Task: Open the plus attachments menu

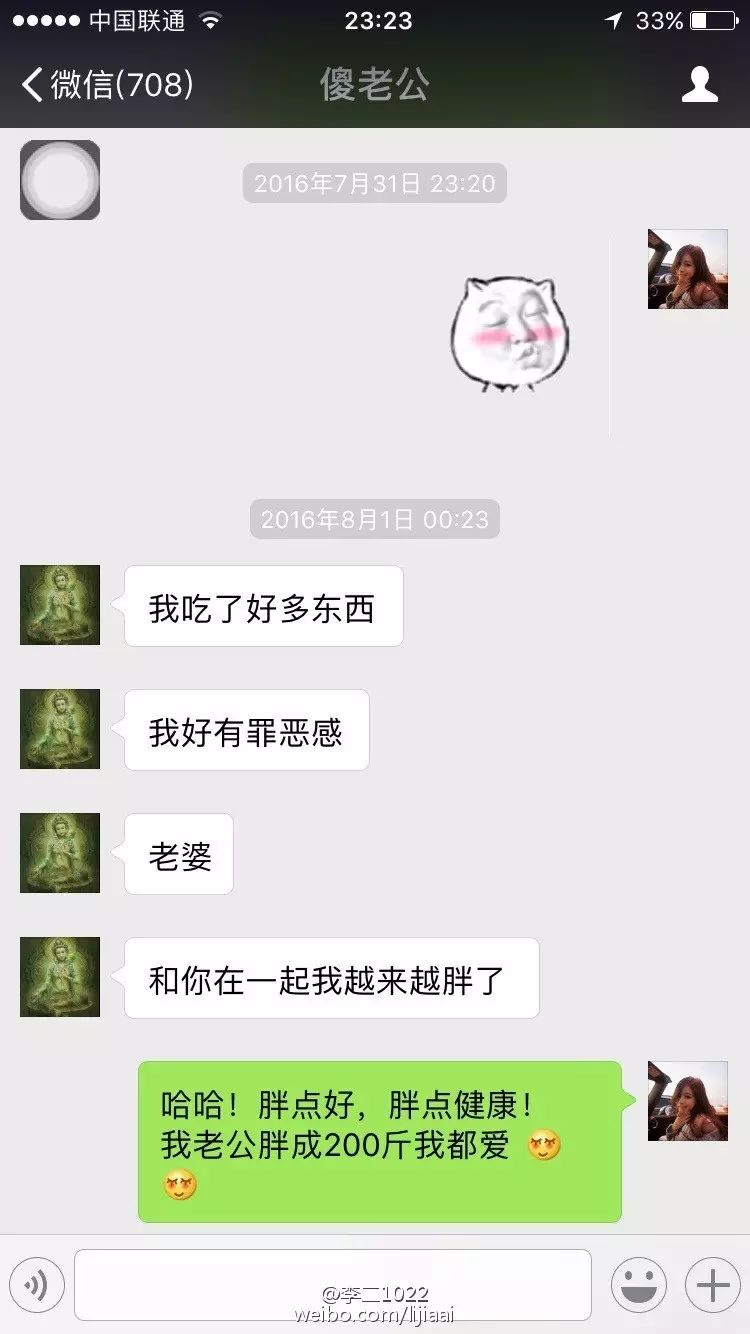Action: (x=712, y=1285)
